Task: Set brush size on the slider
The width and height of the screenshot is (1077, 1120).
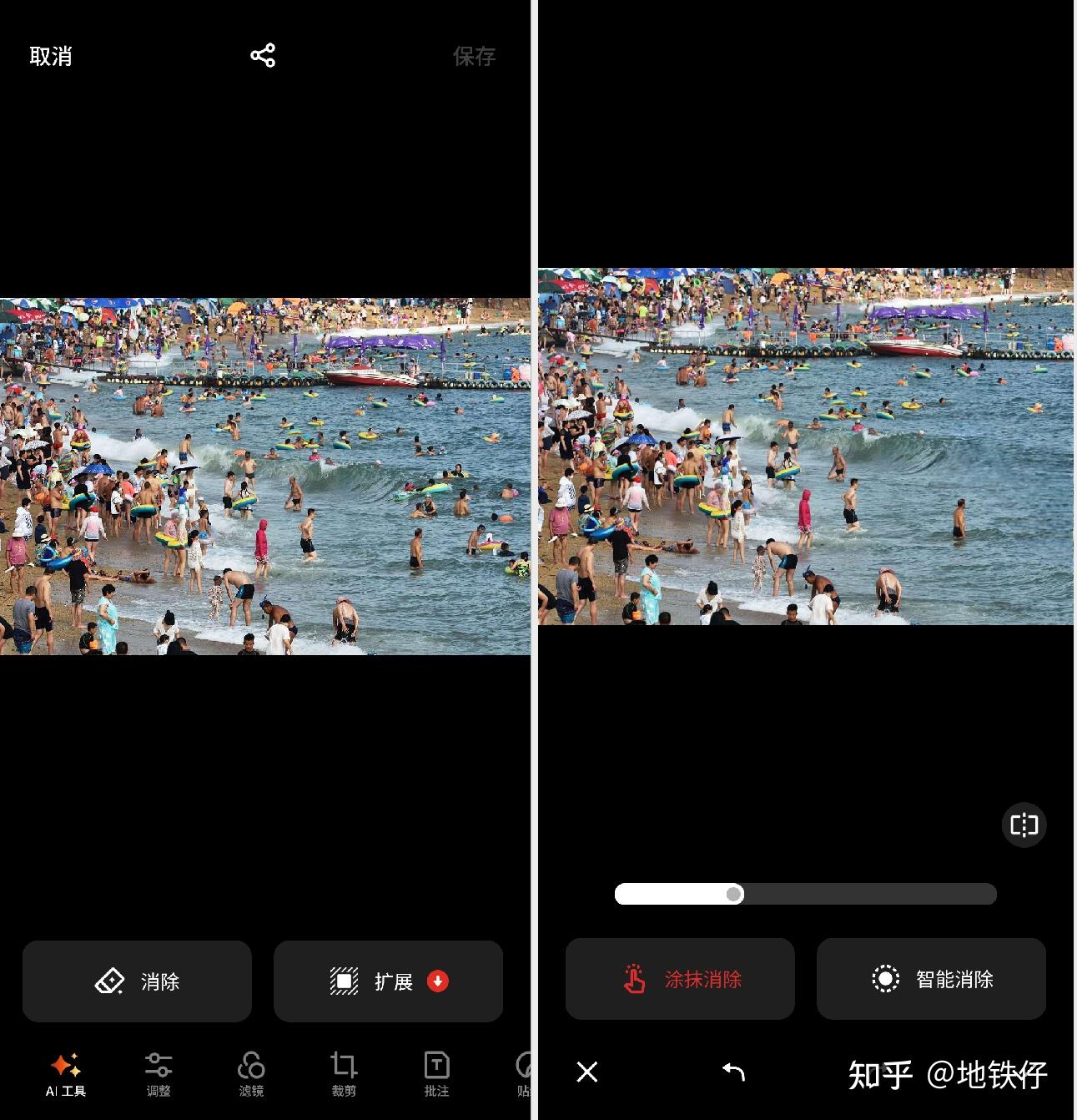Action: pos(733,895)
